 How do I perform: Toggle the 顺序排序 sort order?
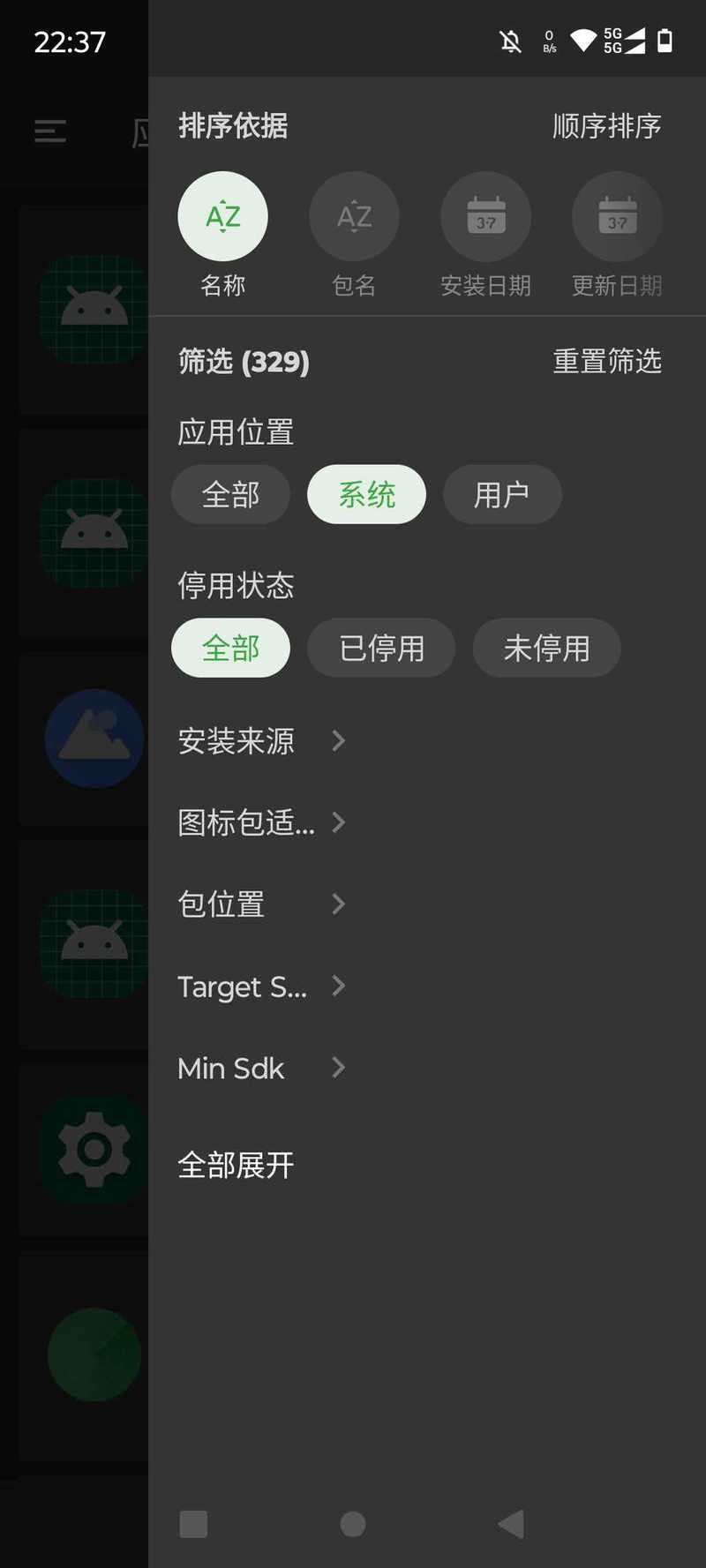pyautogui.click(x=607, y=126)
